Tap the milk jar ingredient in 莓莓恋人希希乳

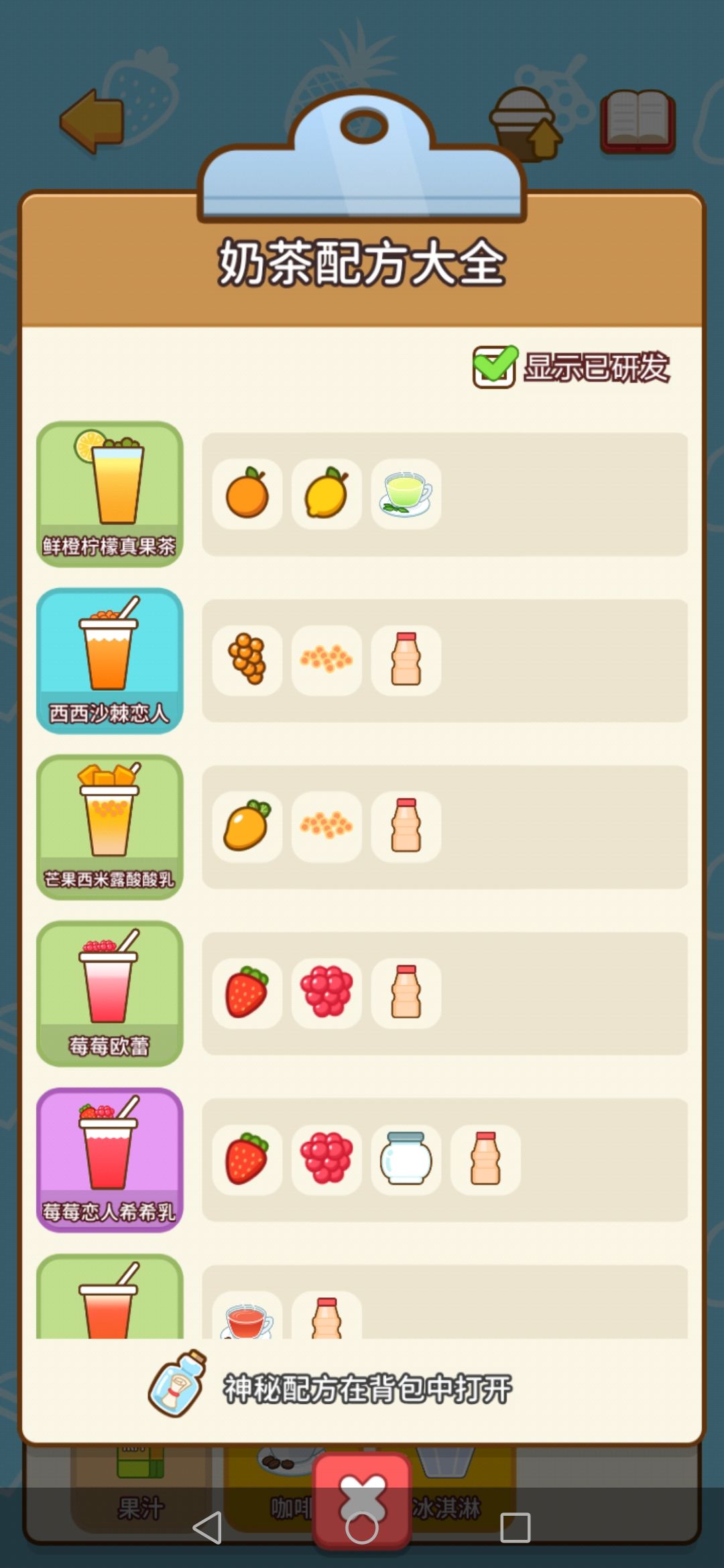tap(406, 1158)
